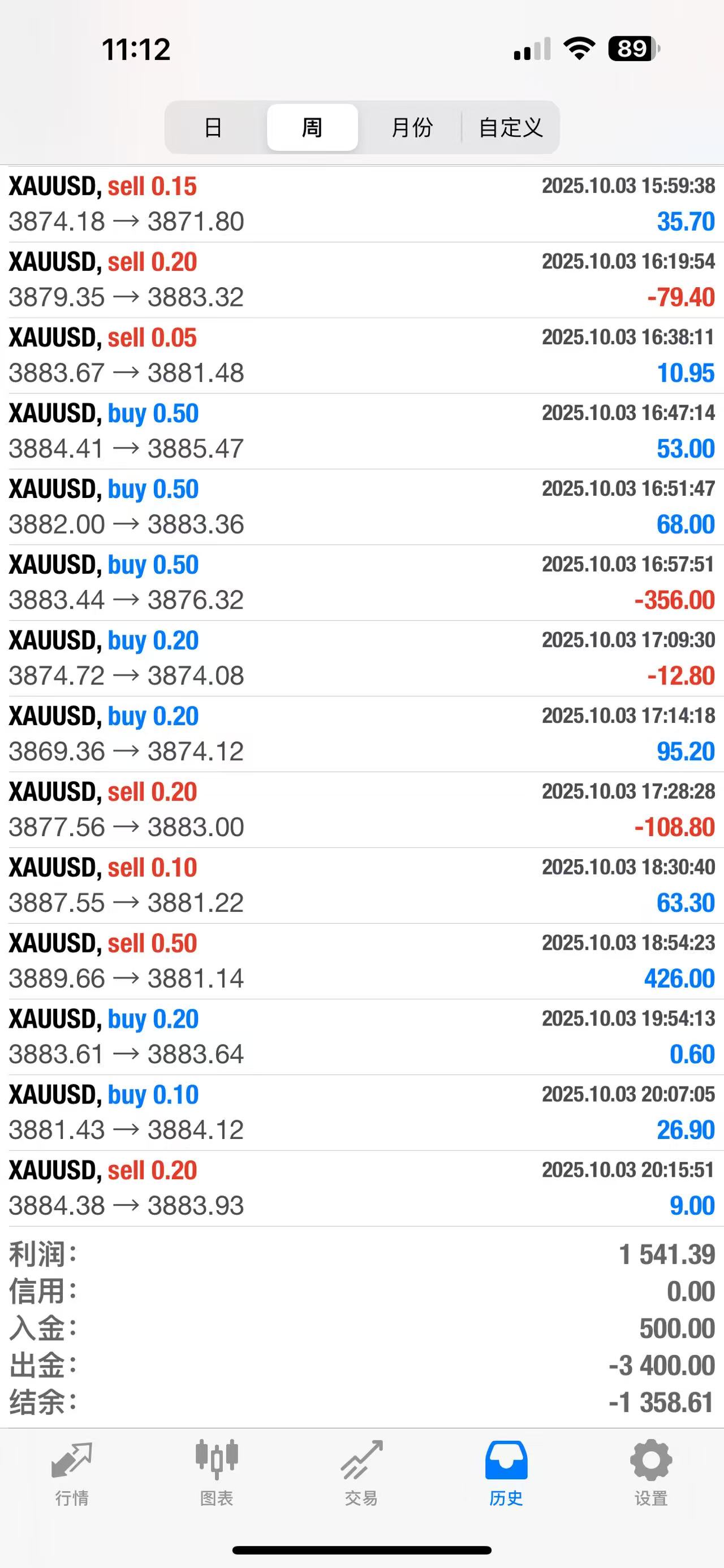
Task: Tap the 历史 history tab
Action: (x=506, y=1472)
